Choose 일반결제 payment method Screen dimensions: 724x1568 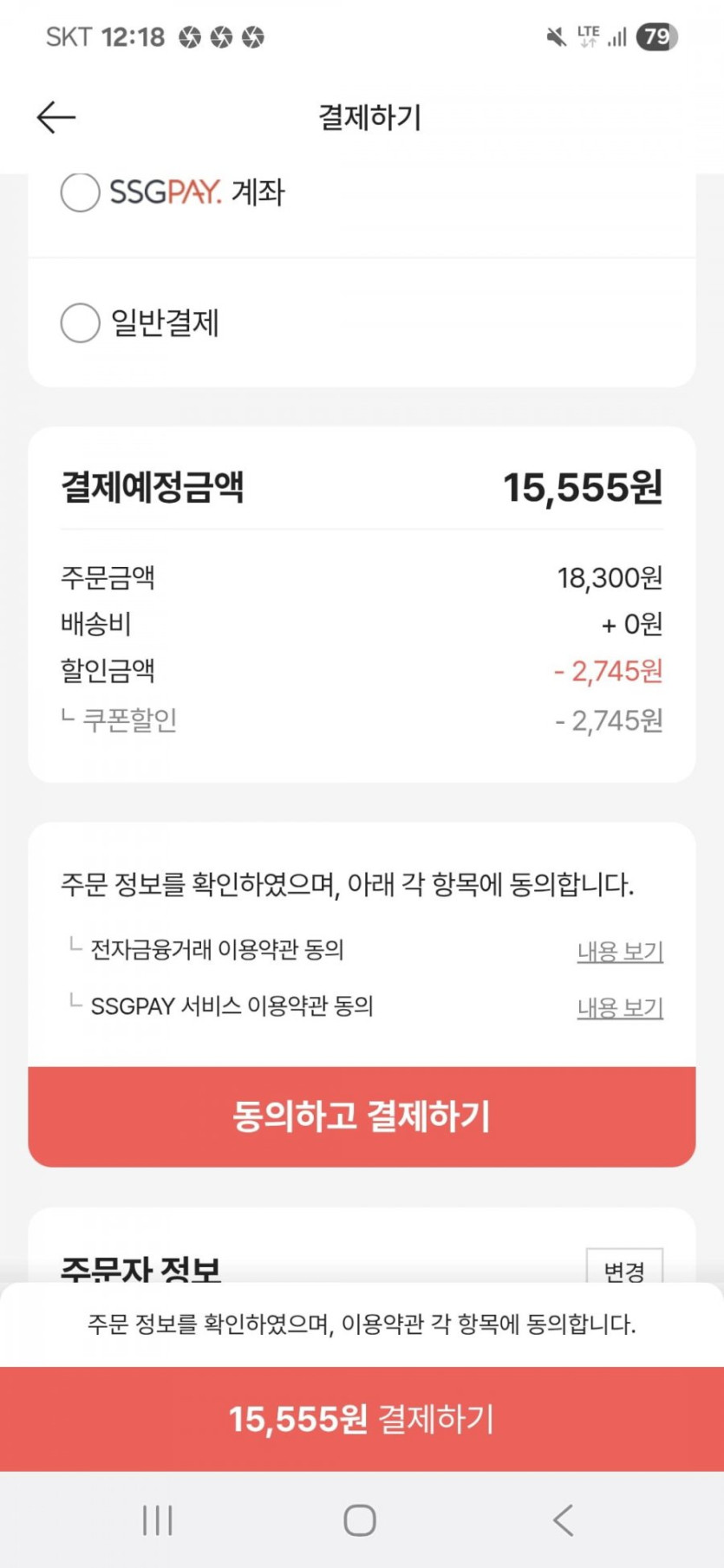point(81,323)
